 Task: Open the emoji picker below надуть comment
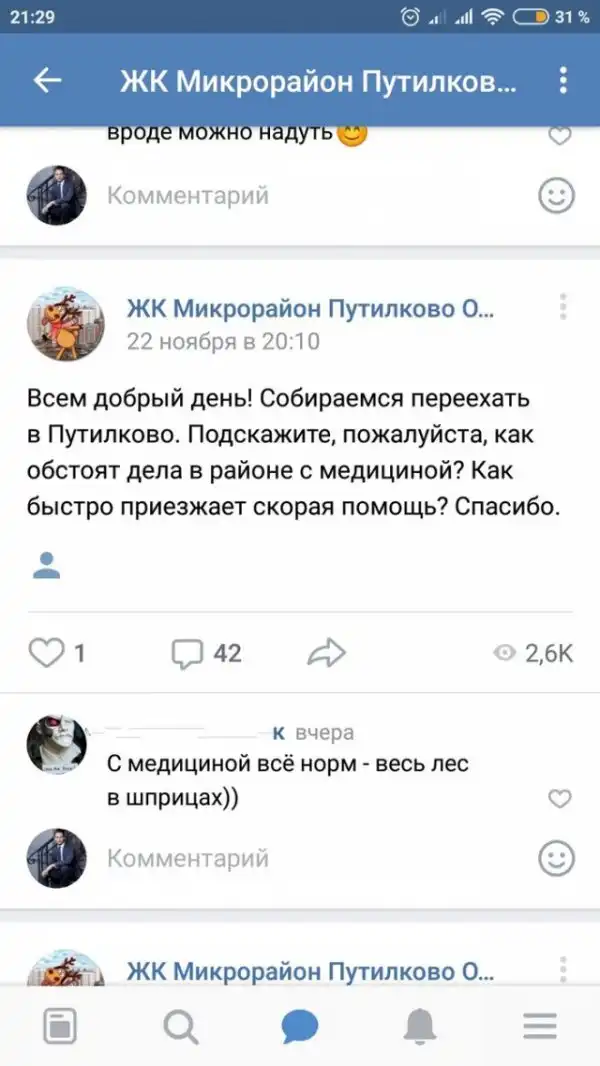(x=556, y=195)
